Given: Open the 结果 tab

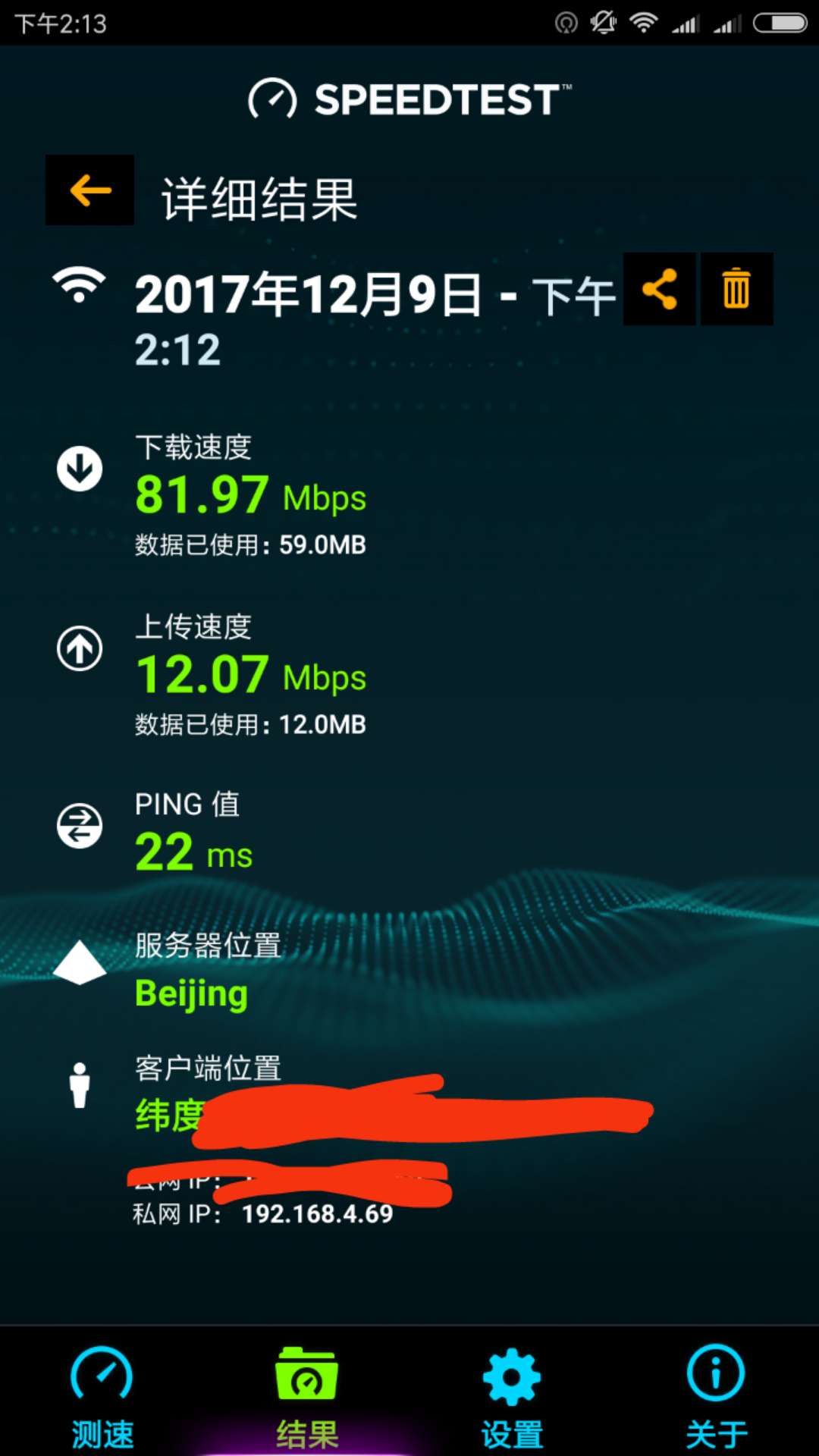Looking at the screenshot, I should 307,1395.
